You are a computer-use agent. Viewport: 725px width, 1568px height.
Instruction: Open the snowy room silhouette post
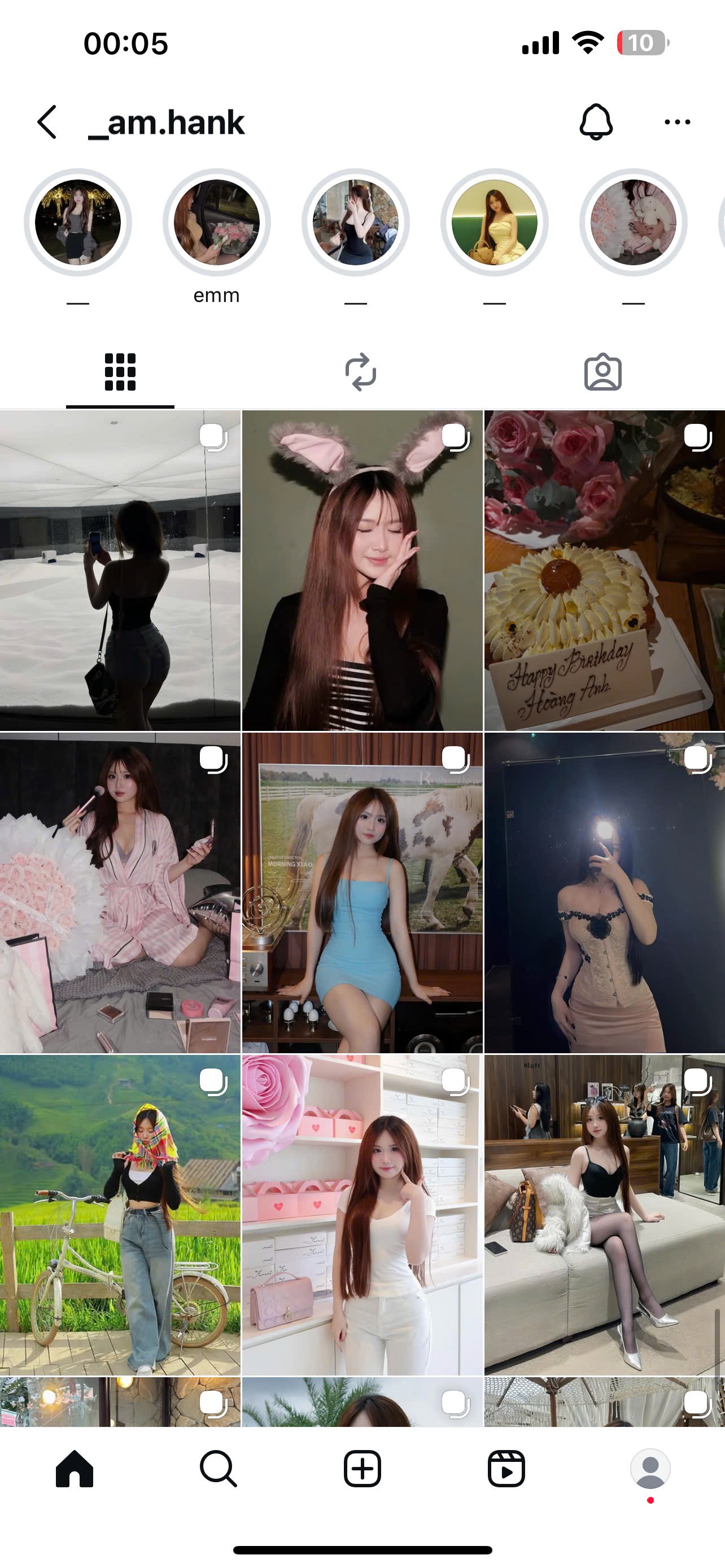coord(120,570)
